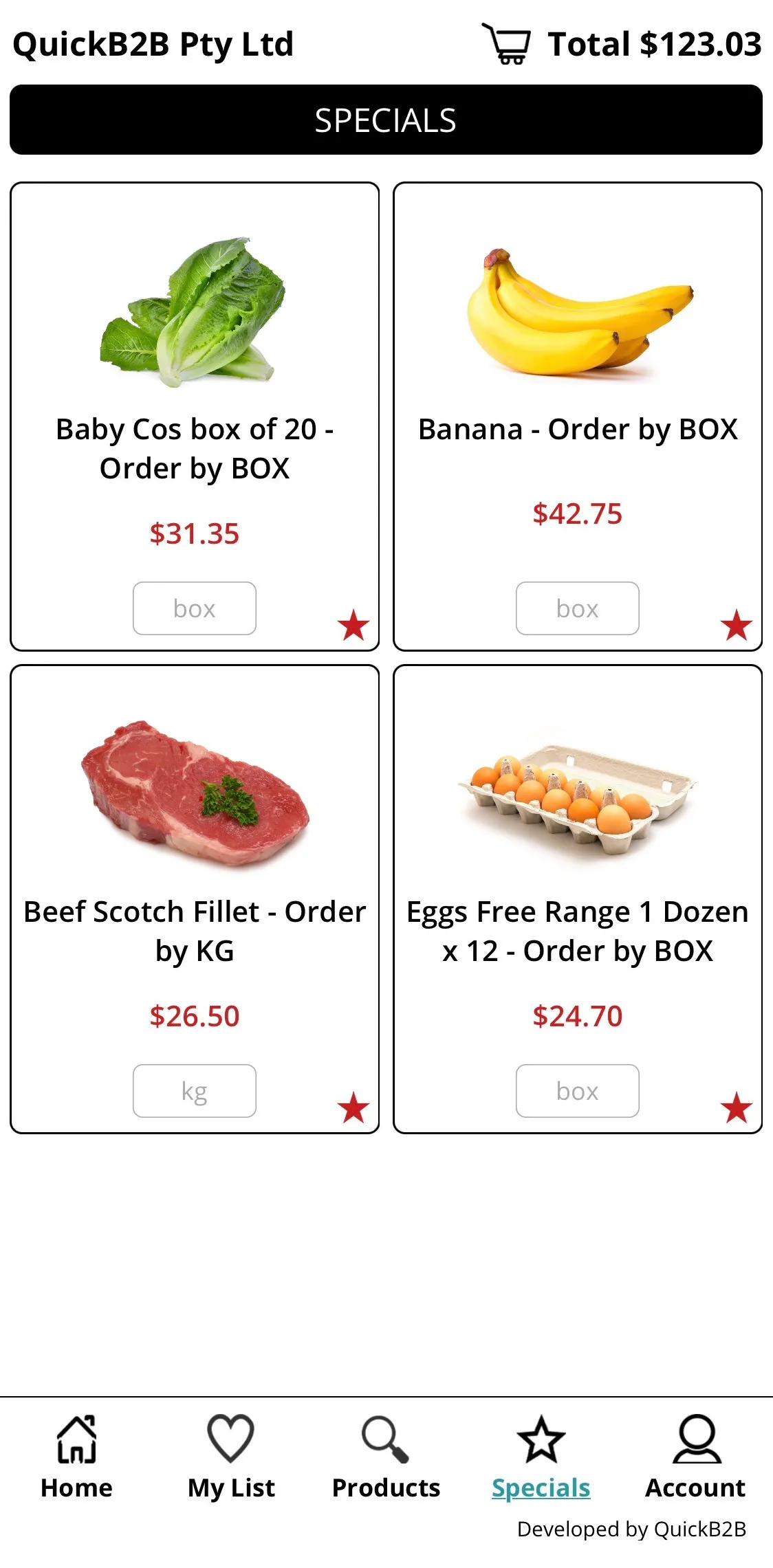Switch to the My List tab
The image size is (773, 1568).
(x=231, y=1457)
